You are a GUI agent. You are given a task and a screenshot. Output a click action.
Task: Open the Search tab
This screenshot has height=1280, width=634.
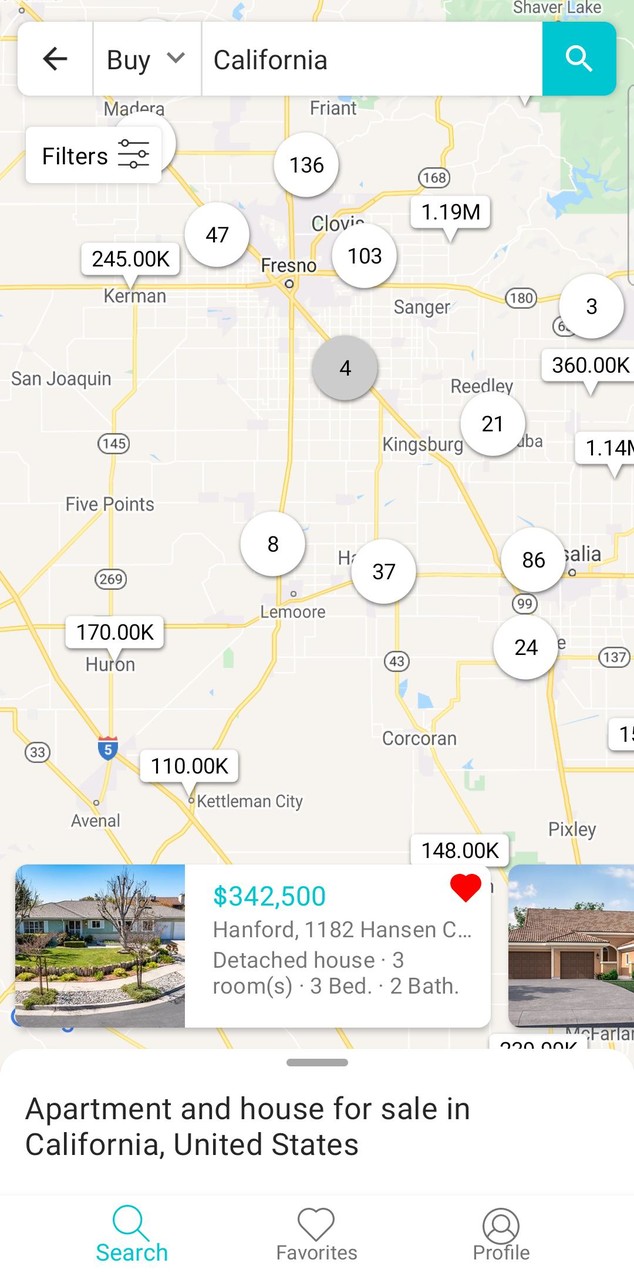[132, 1235]
